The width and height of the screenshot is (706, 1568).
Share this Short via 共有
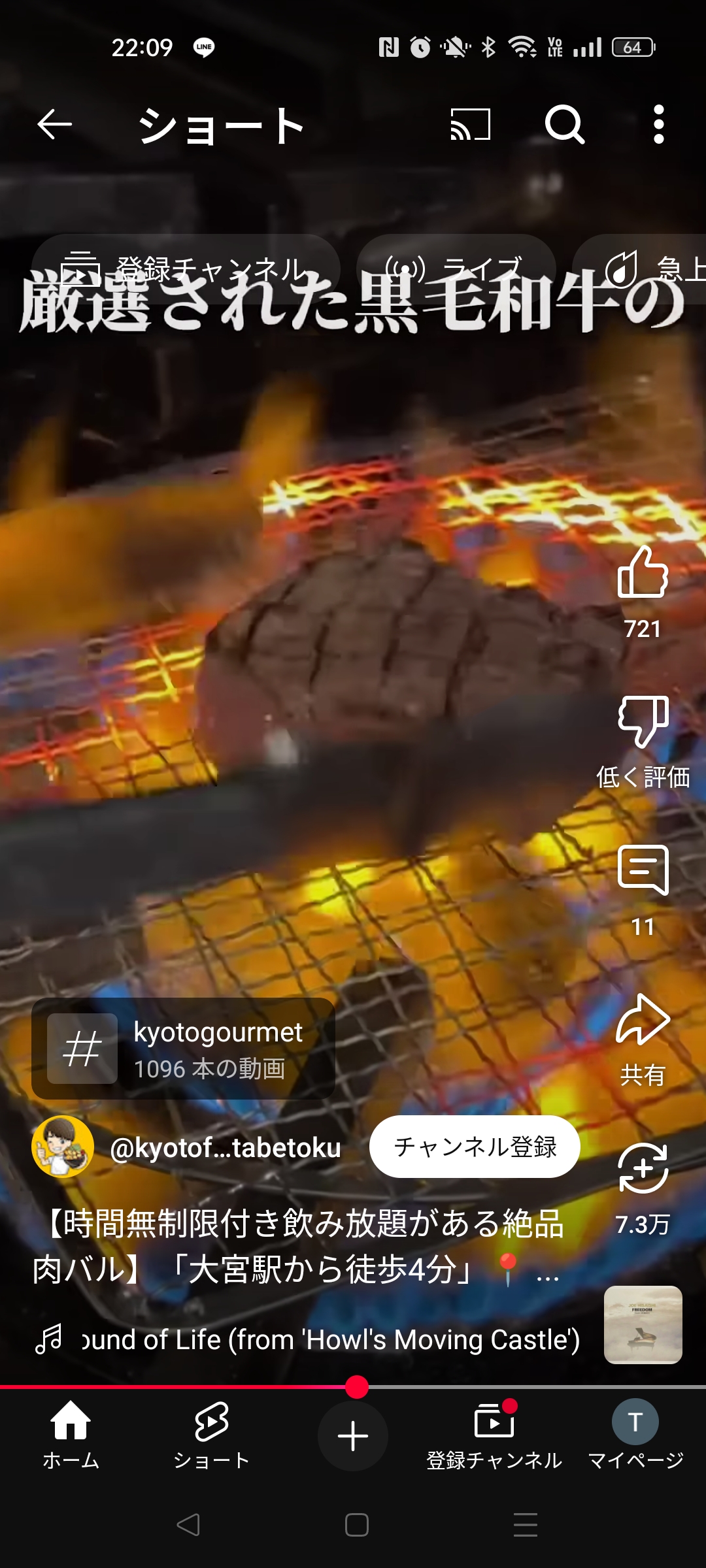[x=643, y=1021]
